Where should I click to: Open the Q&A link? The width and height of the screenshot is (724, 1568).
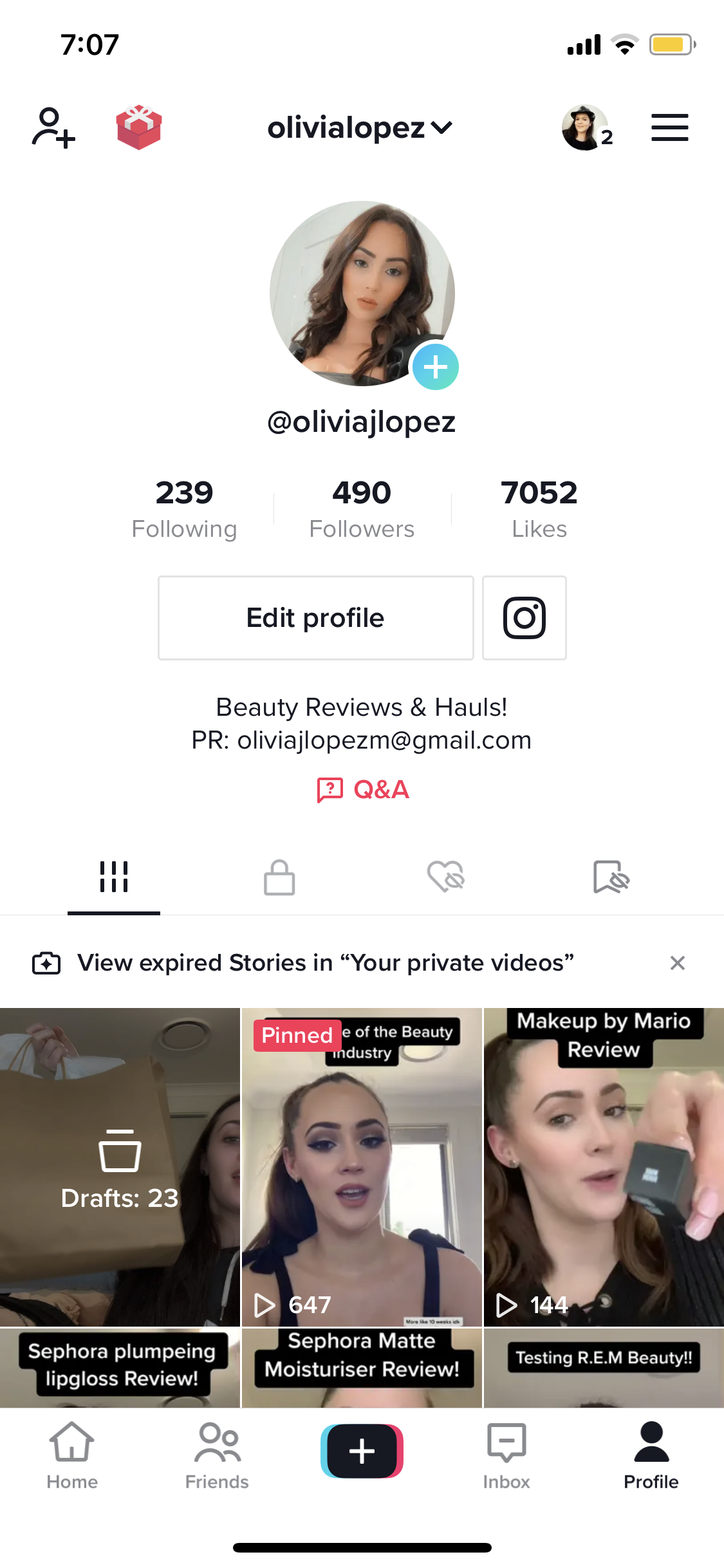[x=364, y=789]
